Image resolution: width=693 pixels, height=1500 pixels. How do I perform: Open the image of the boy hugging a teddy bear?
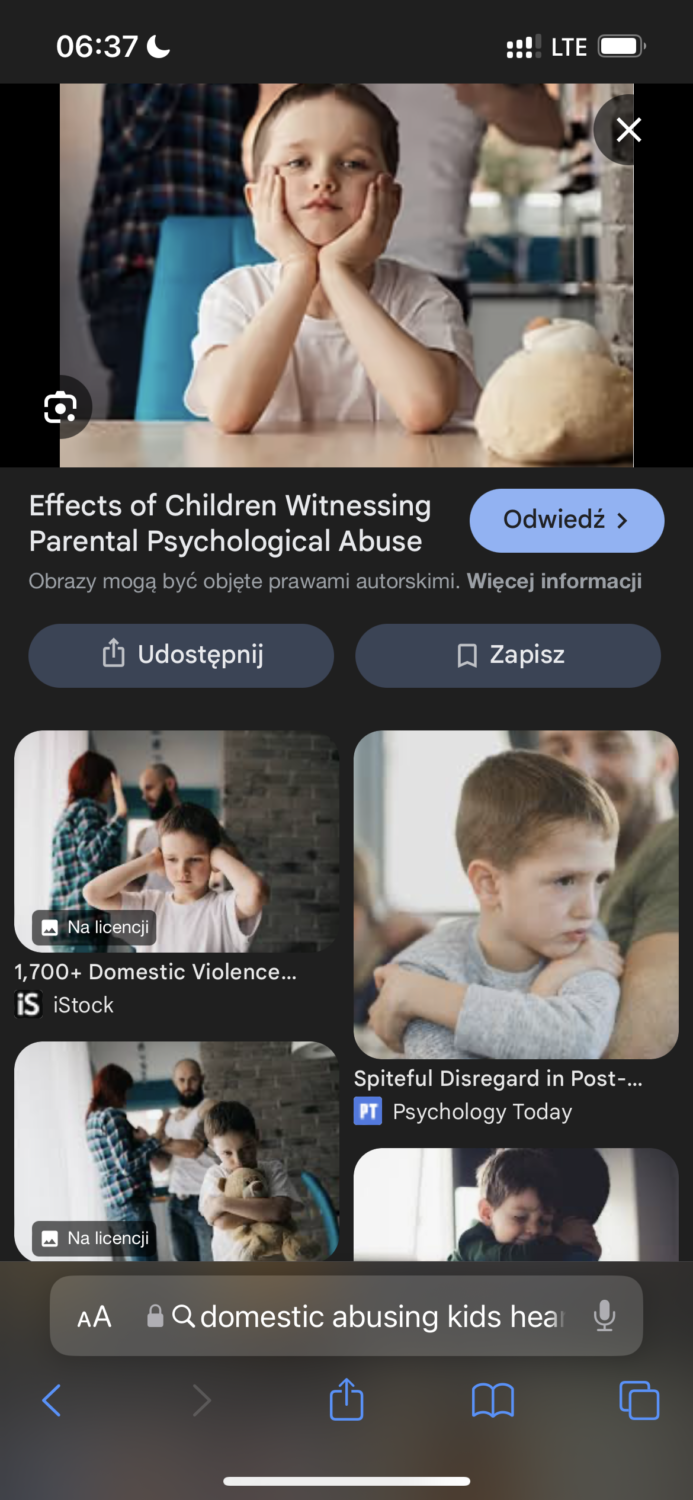coord(176,1150)
